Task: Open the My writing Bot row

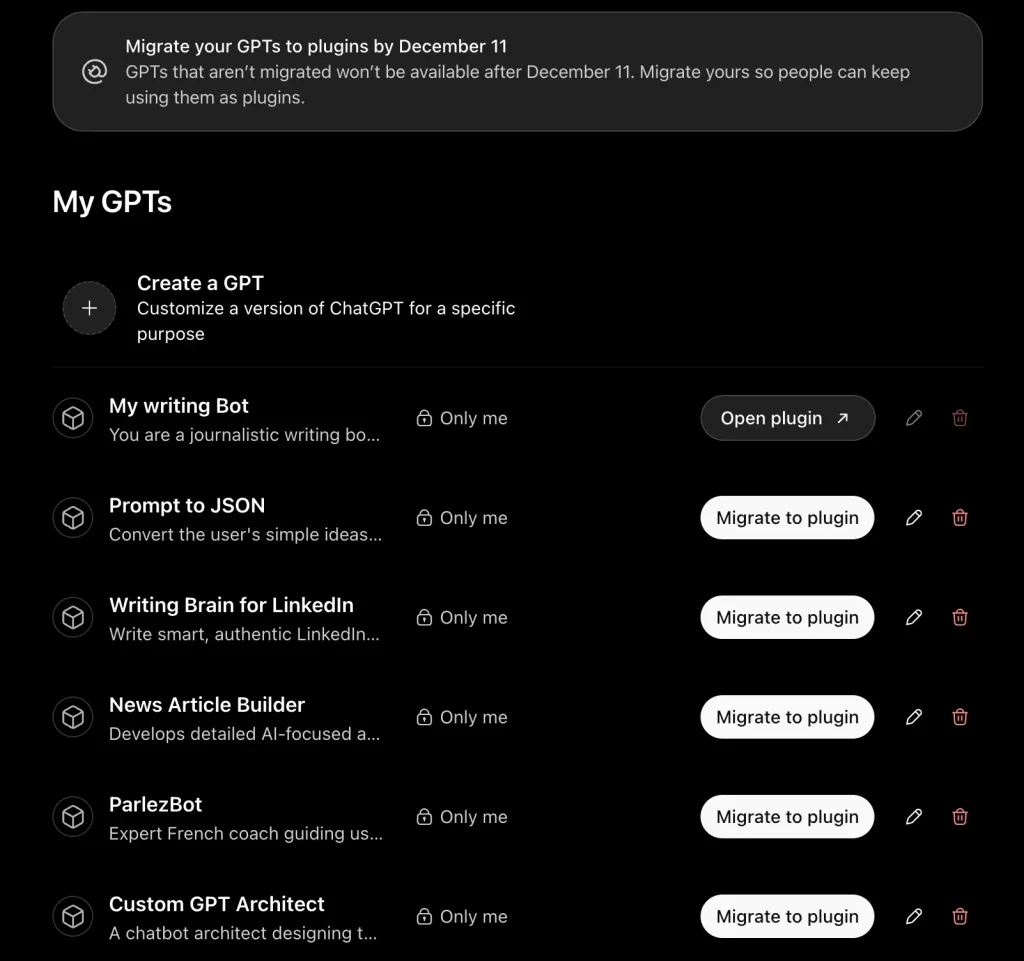Action: (x=517, y=418)
